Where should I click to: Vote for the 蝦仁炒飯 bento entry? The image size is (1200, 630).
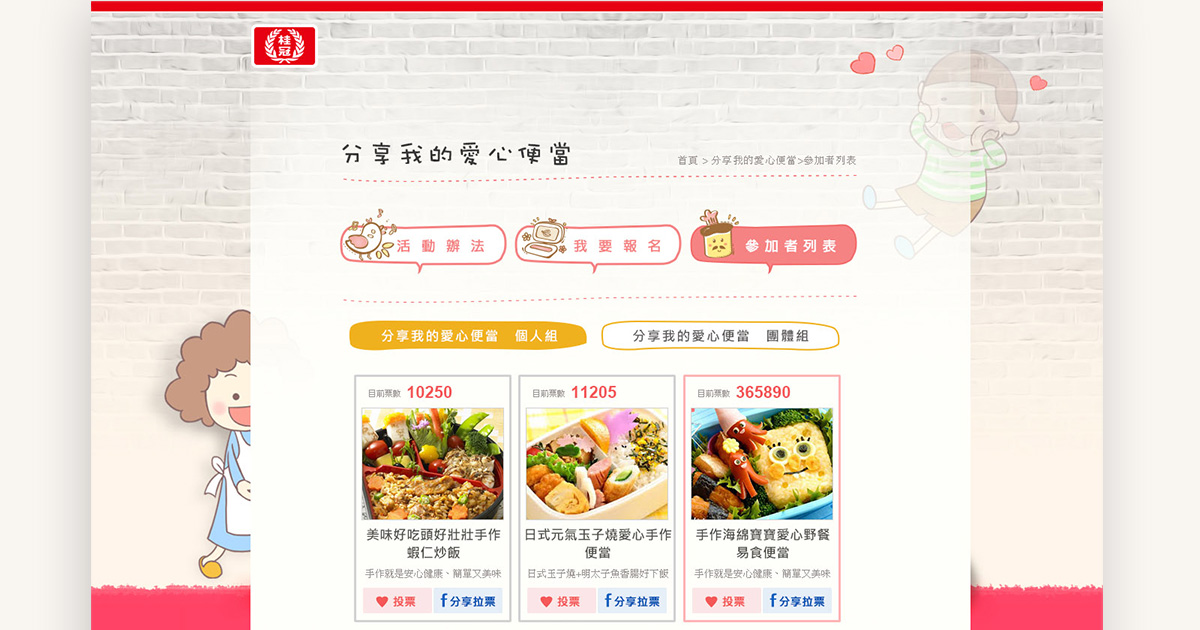pyautogui.click(x=396, y=601)
